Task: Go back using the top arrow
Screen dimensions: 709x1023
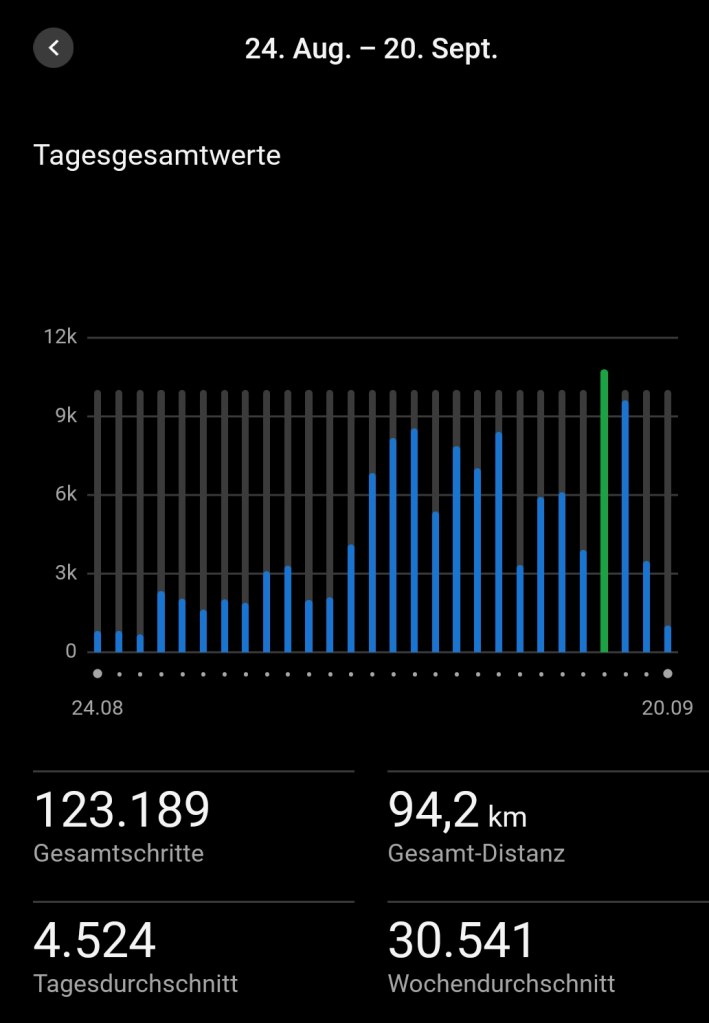Action: pos(54,48)
